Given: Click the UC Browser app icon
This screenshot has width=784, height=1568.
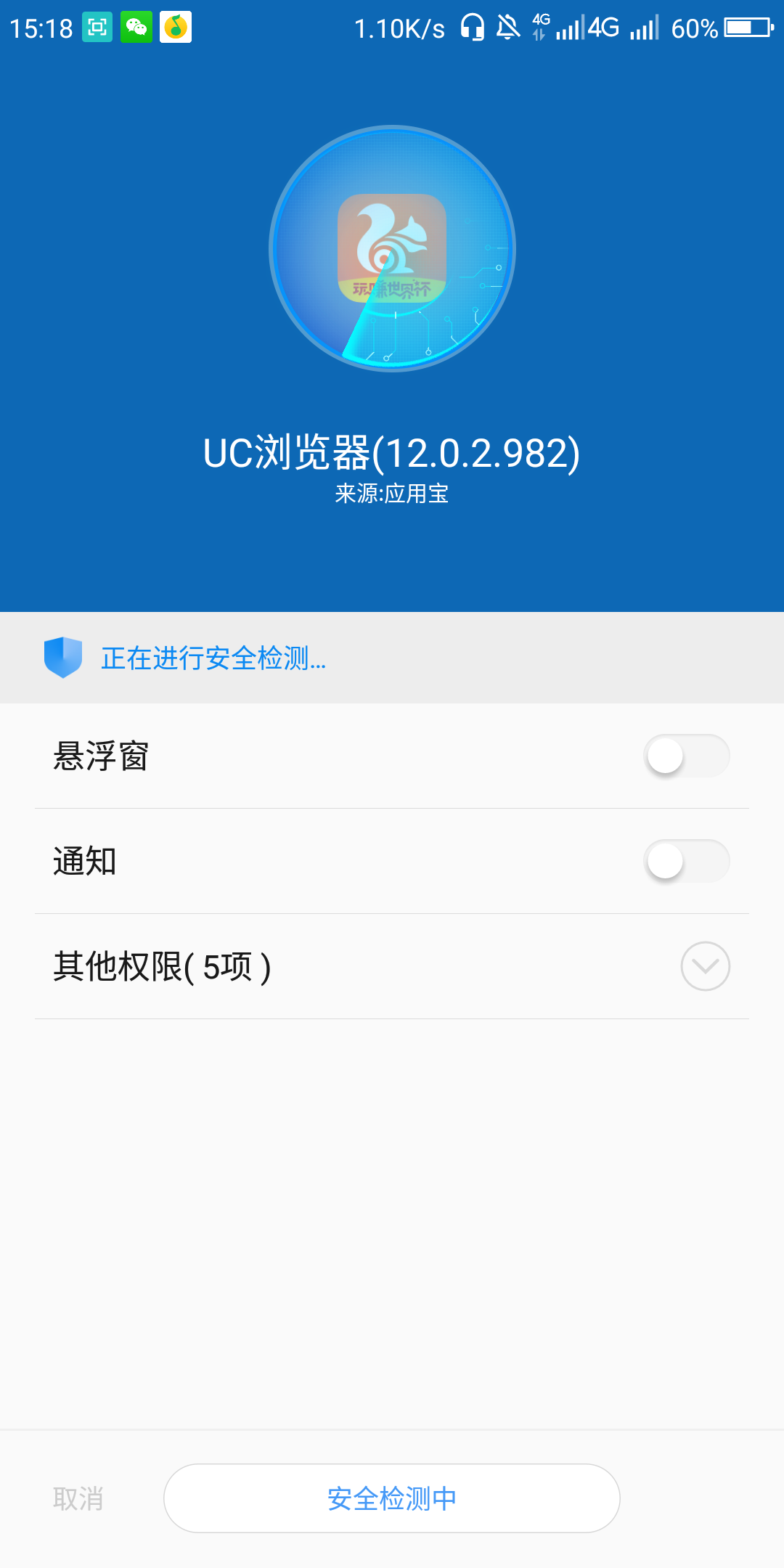Looking at the screenshot, I should [x=392, y=249].
